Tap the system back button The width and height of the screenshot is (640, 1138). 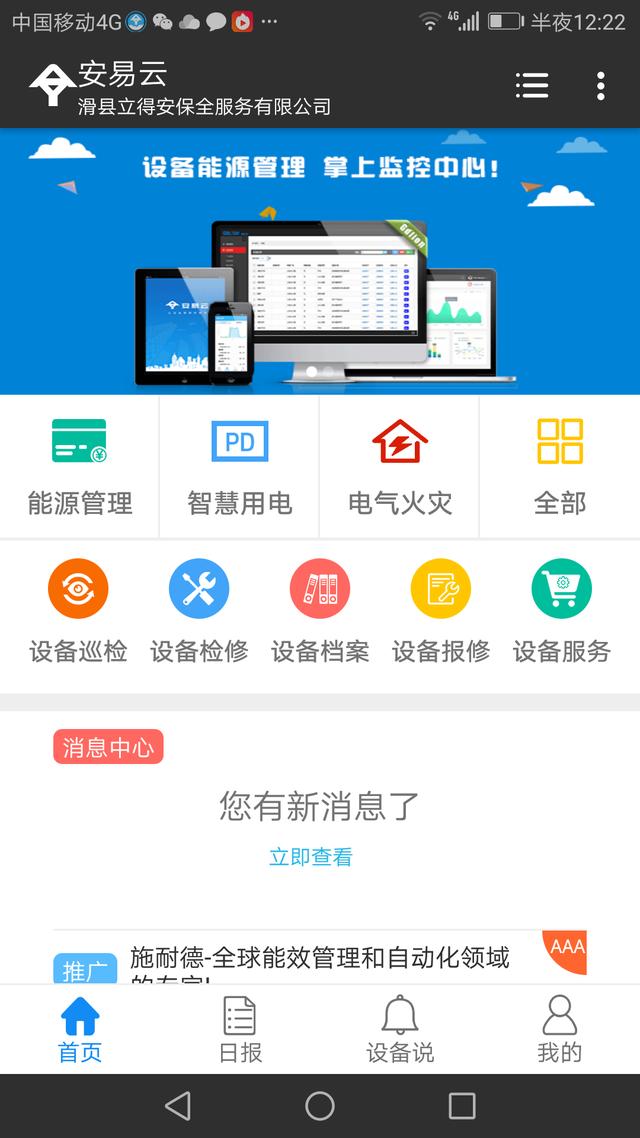tap(178, 1105)
